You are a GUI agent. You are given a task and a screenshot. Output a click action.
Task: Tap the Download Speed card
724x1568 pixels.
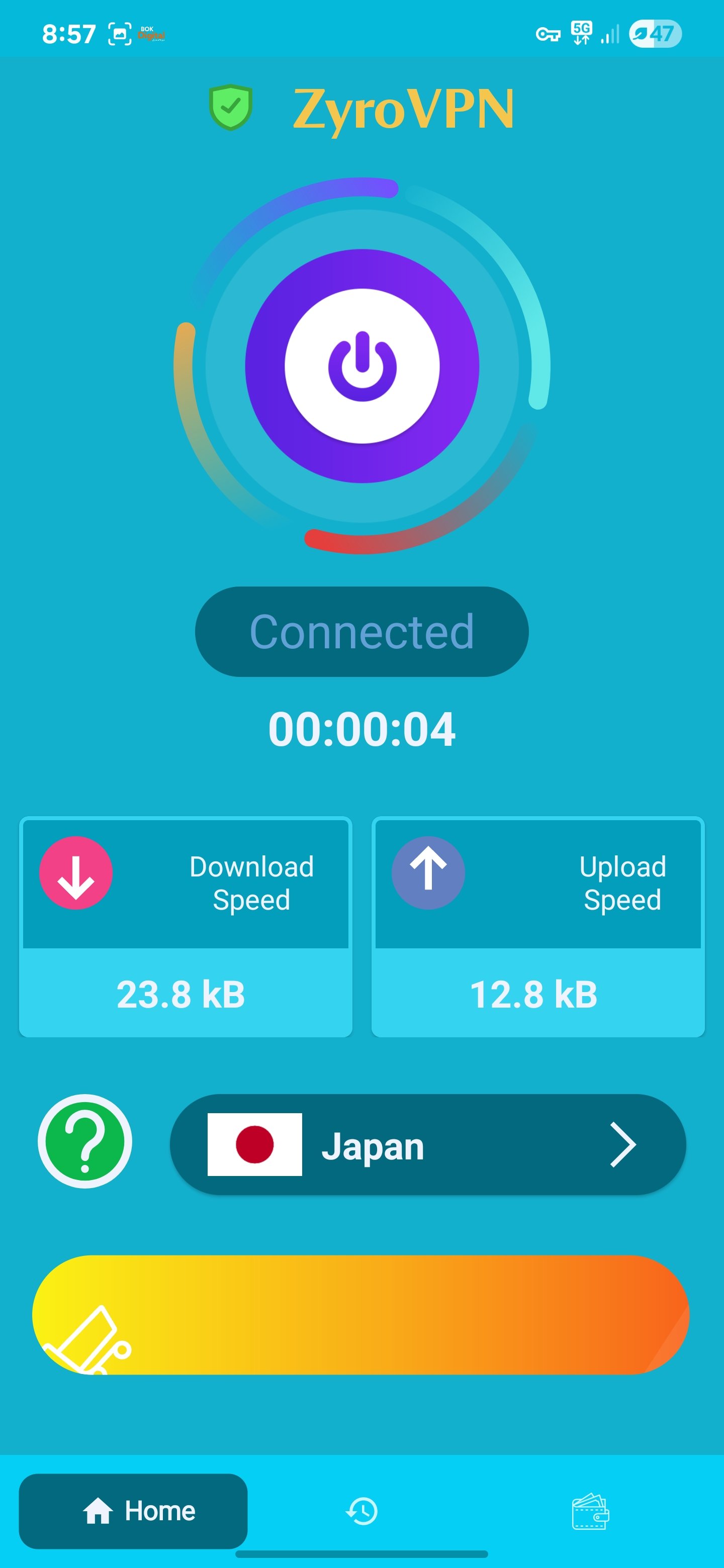[x=185, y=925]
